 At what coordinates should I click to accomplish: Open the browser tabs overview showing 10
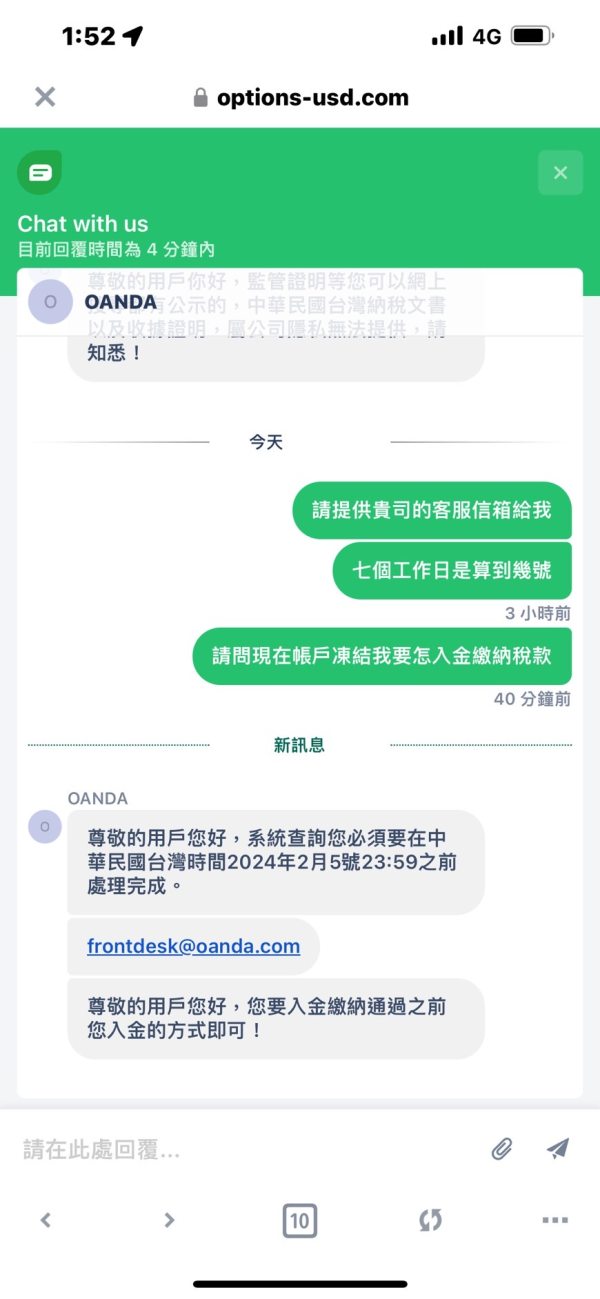point(299,1220)
